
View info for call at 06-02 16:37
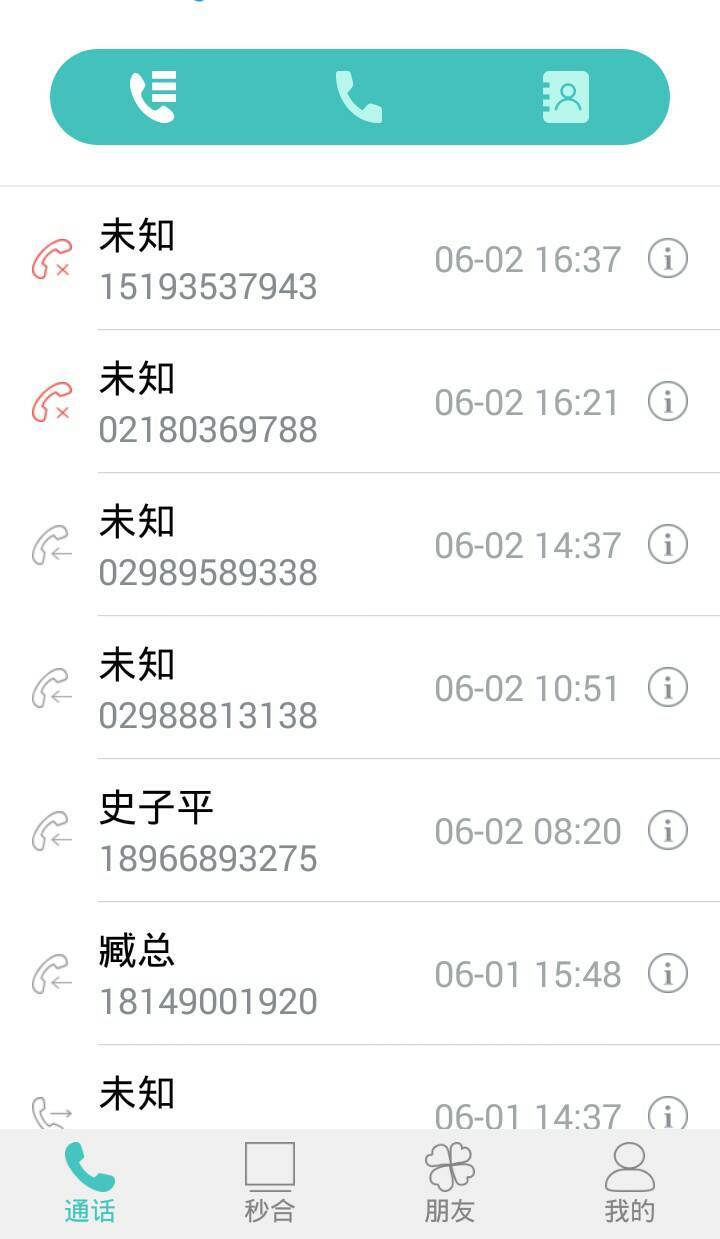[x=668, y=259]
